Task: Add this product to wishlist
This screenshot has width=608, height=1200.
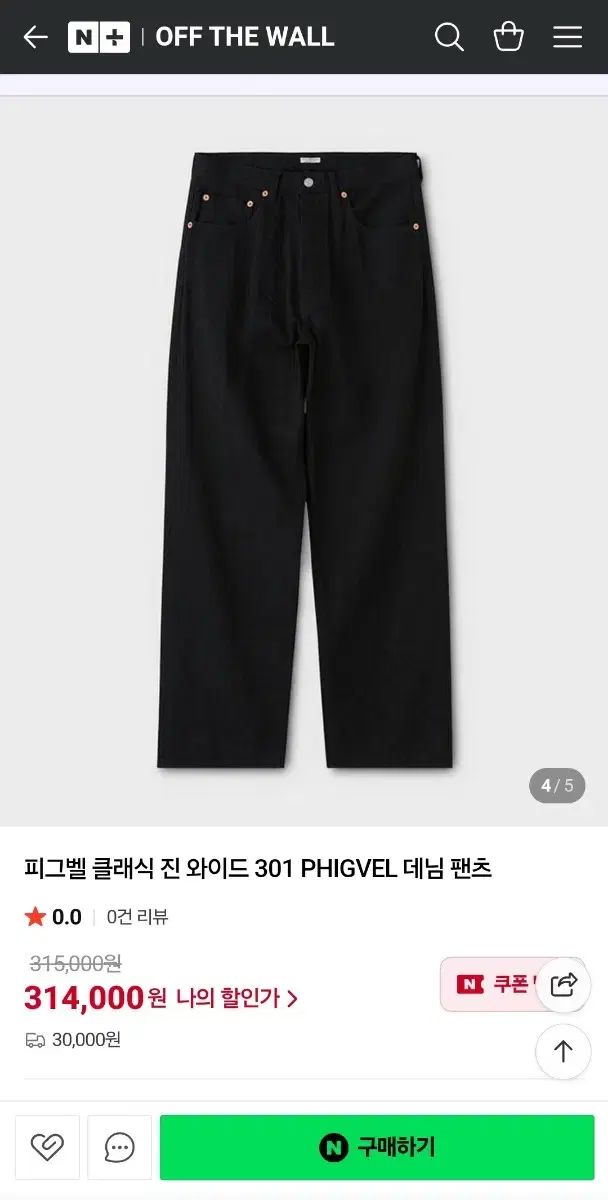Action: tap(47, 1147)
